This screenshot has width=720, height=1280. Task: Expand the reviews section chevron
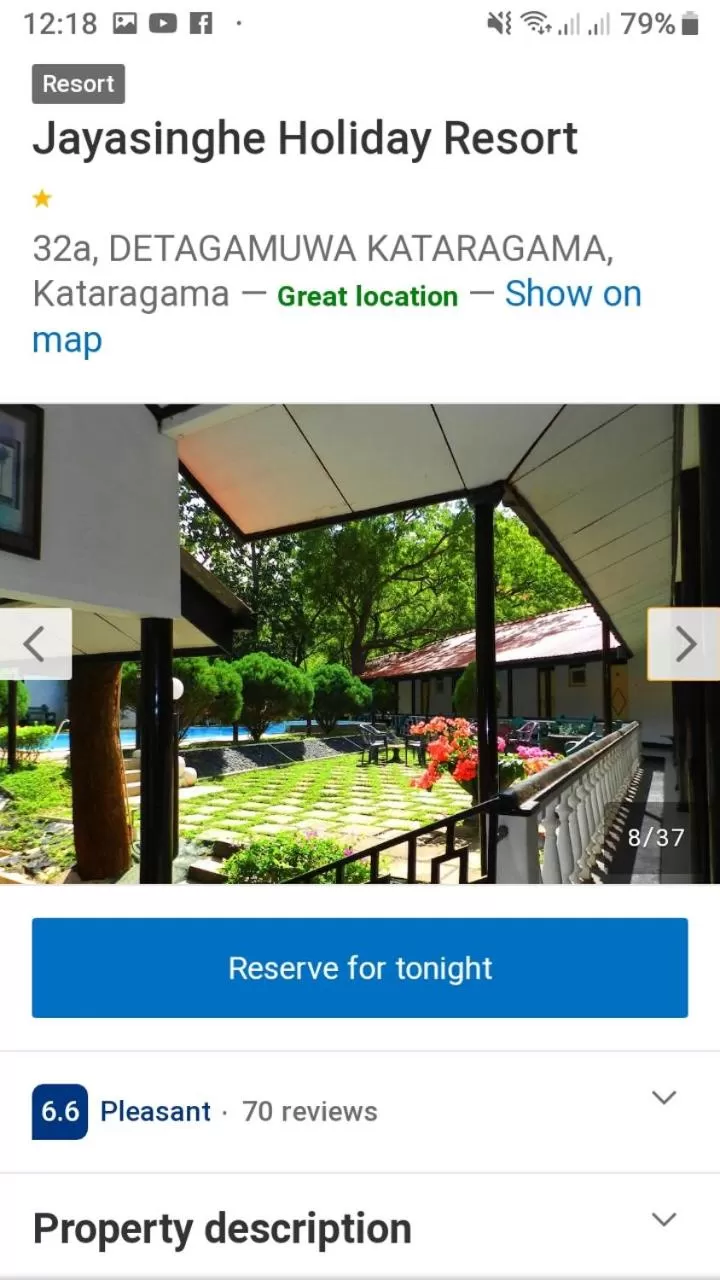[664, 1097]
